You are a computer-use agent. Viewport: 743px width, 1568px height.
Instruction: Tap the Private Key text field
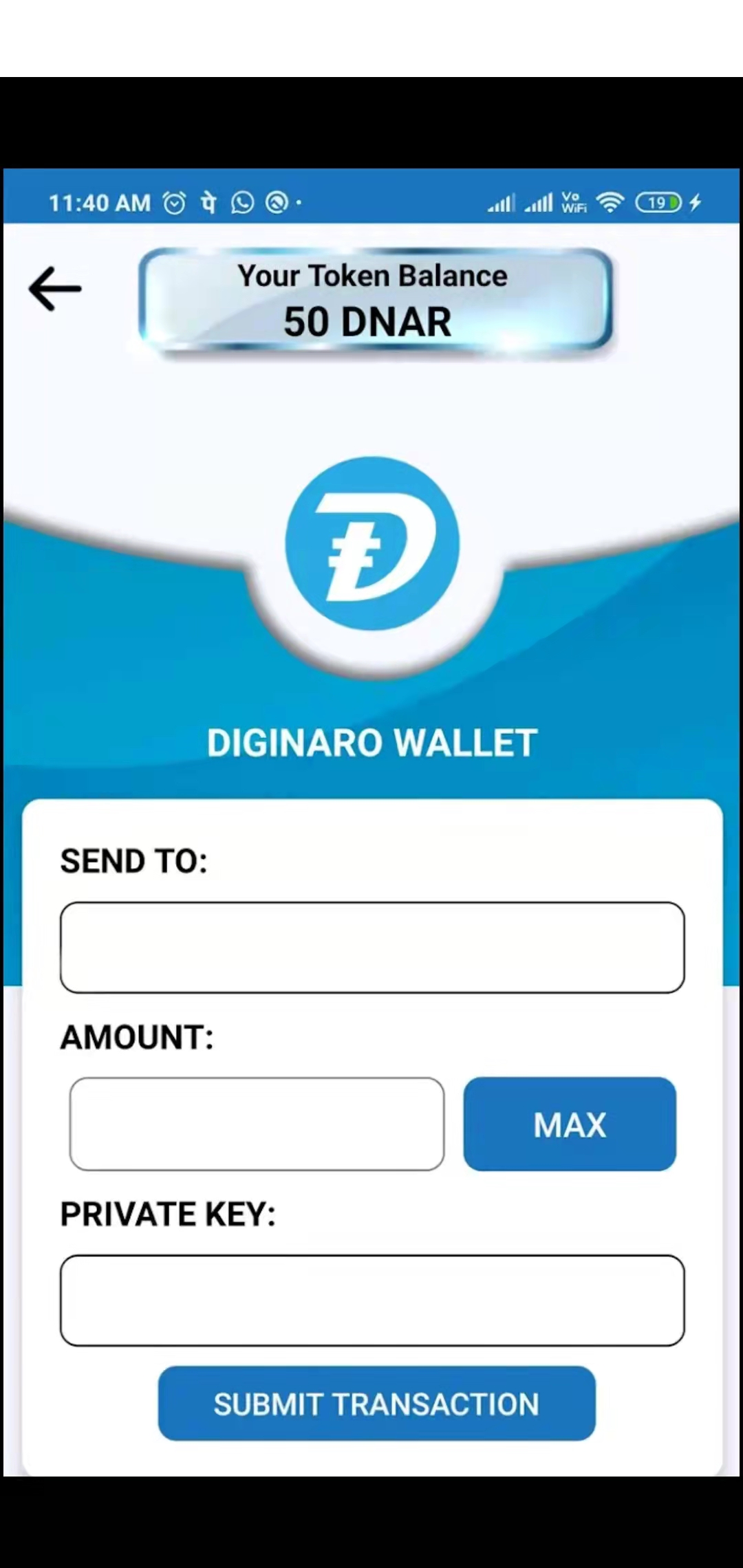click(x=371, y=1300)
